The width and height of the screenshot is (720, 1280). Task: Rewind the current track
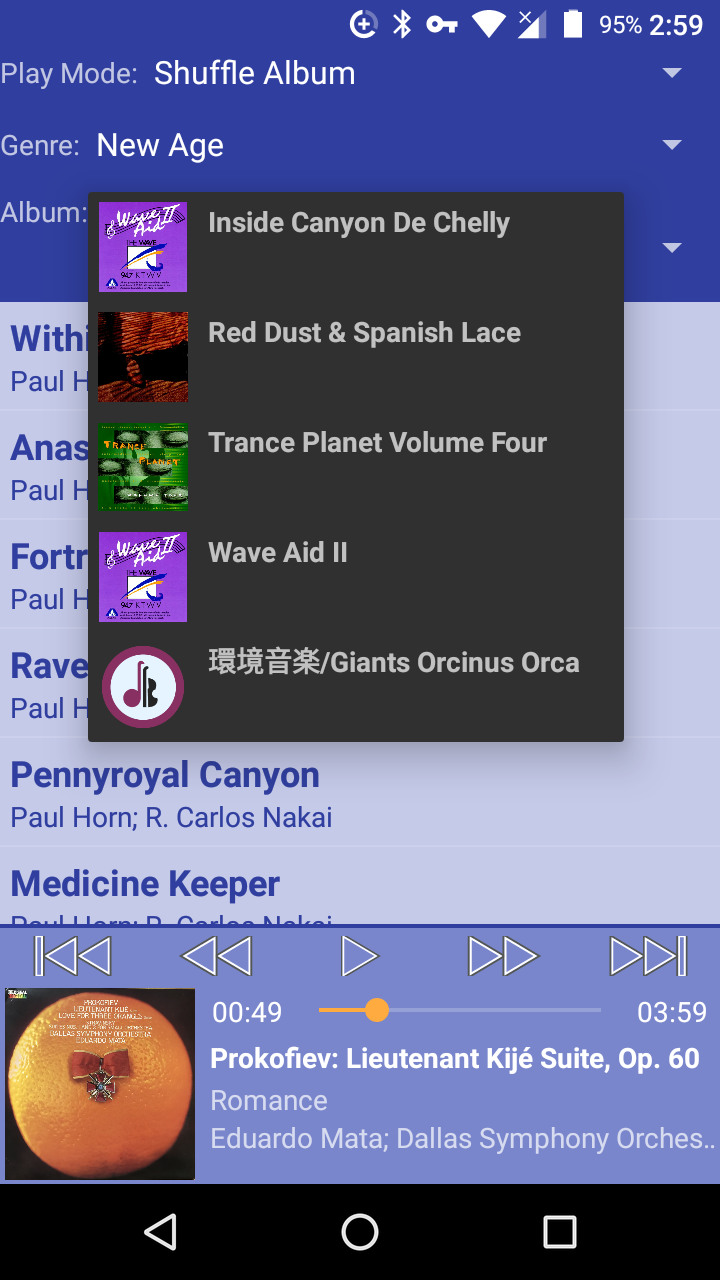pyautogui.click(x=216, y=956)
